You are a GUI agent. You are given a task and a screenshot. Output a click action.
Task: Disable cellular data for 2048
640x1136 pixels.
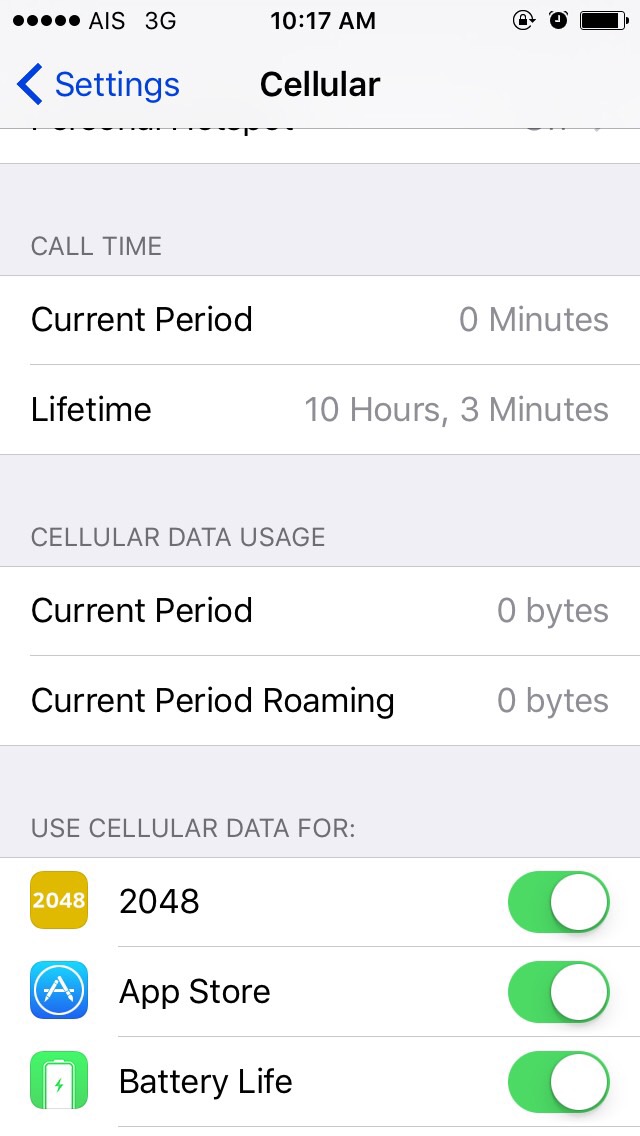(x=559, y=902)
